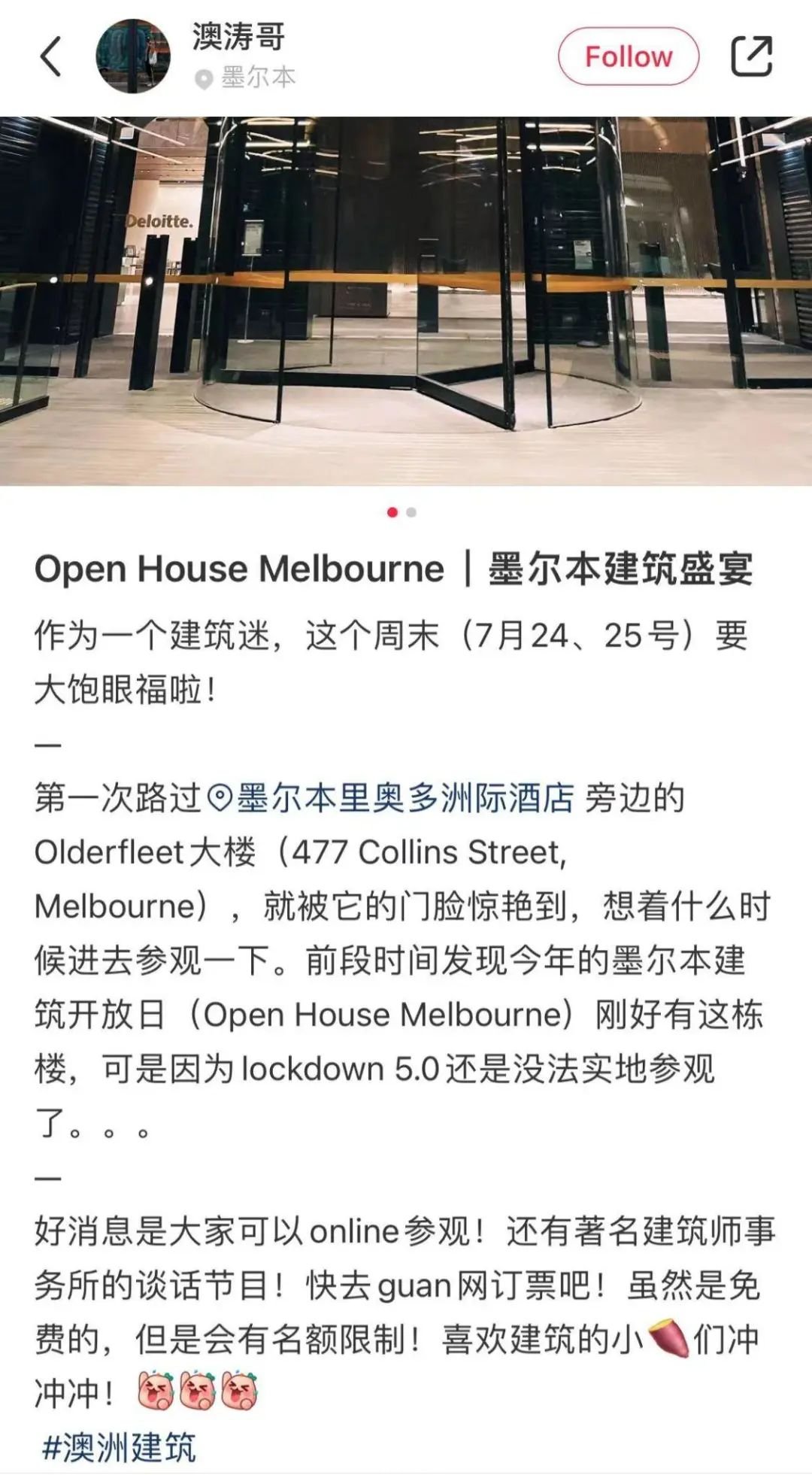
Task: Follow the author 澳涛哥
Action: (x=628, y=57)
